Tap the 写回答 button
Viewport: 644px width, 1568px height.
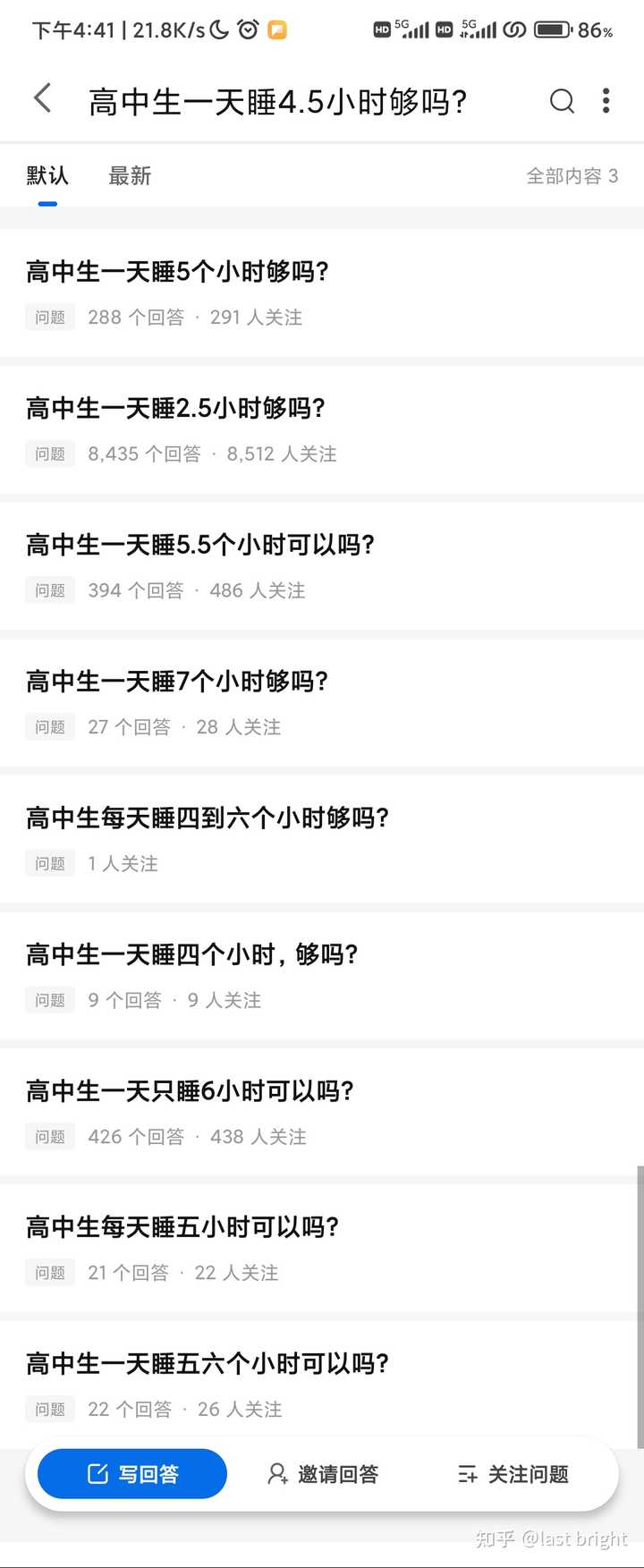pos(132,1473)
